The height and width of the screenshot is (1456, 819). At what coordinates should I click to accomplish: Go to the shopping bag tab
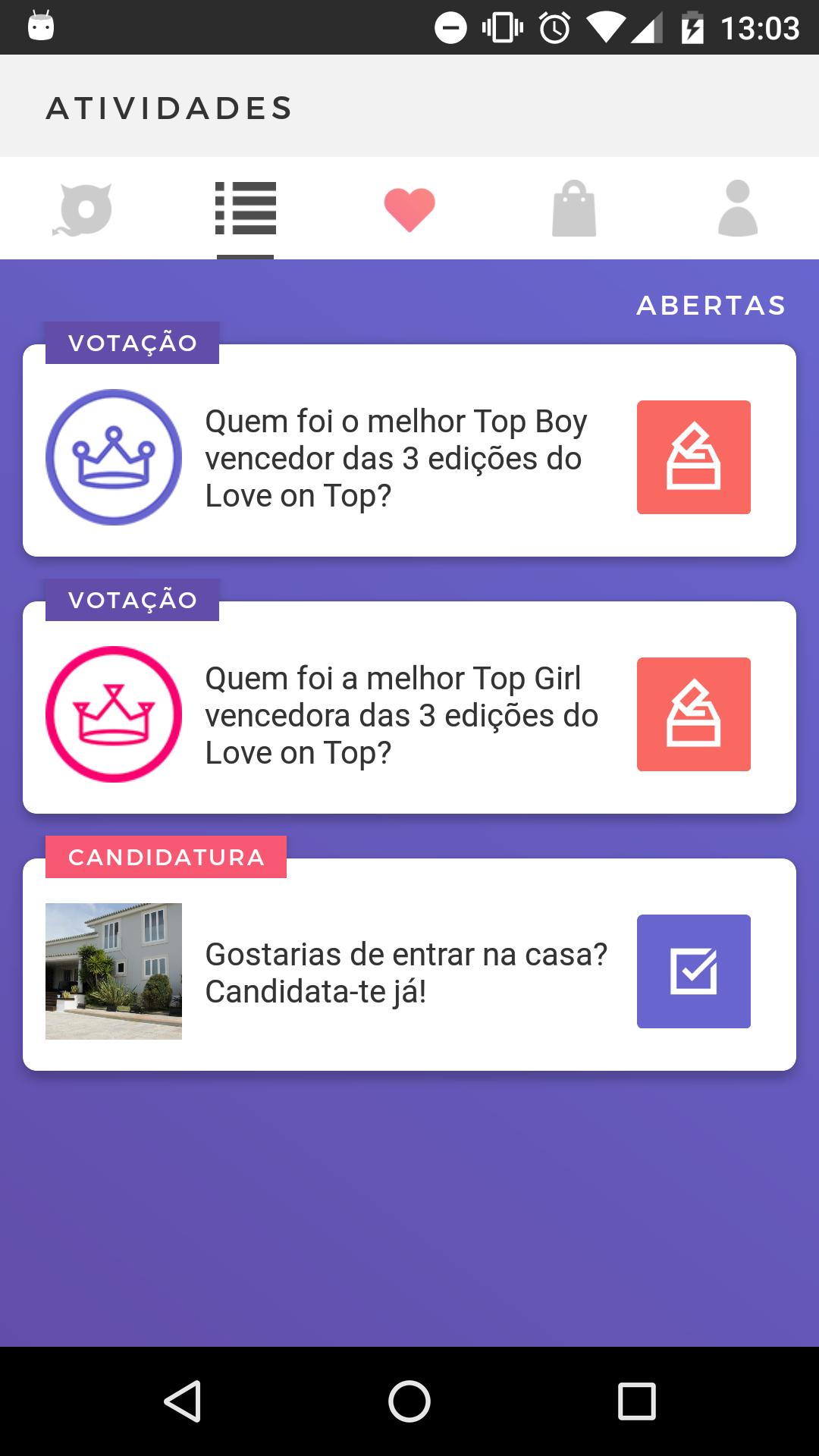[573, 209]
